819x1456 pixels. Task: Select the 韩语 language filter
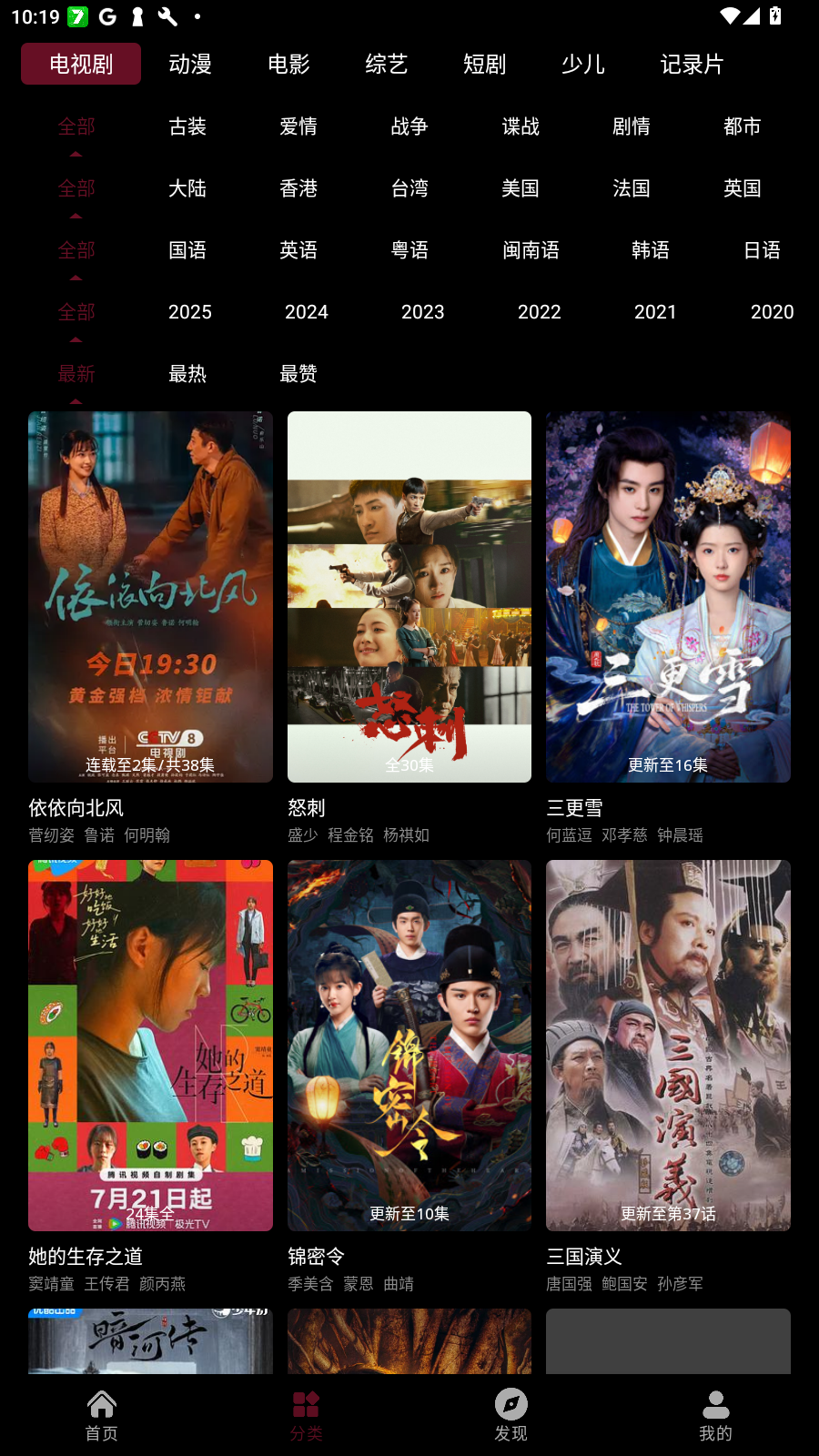pos(651,249)
